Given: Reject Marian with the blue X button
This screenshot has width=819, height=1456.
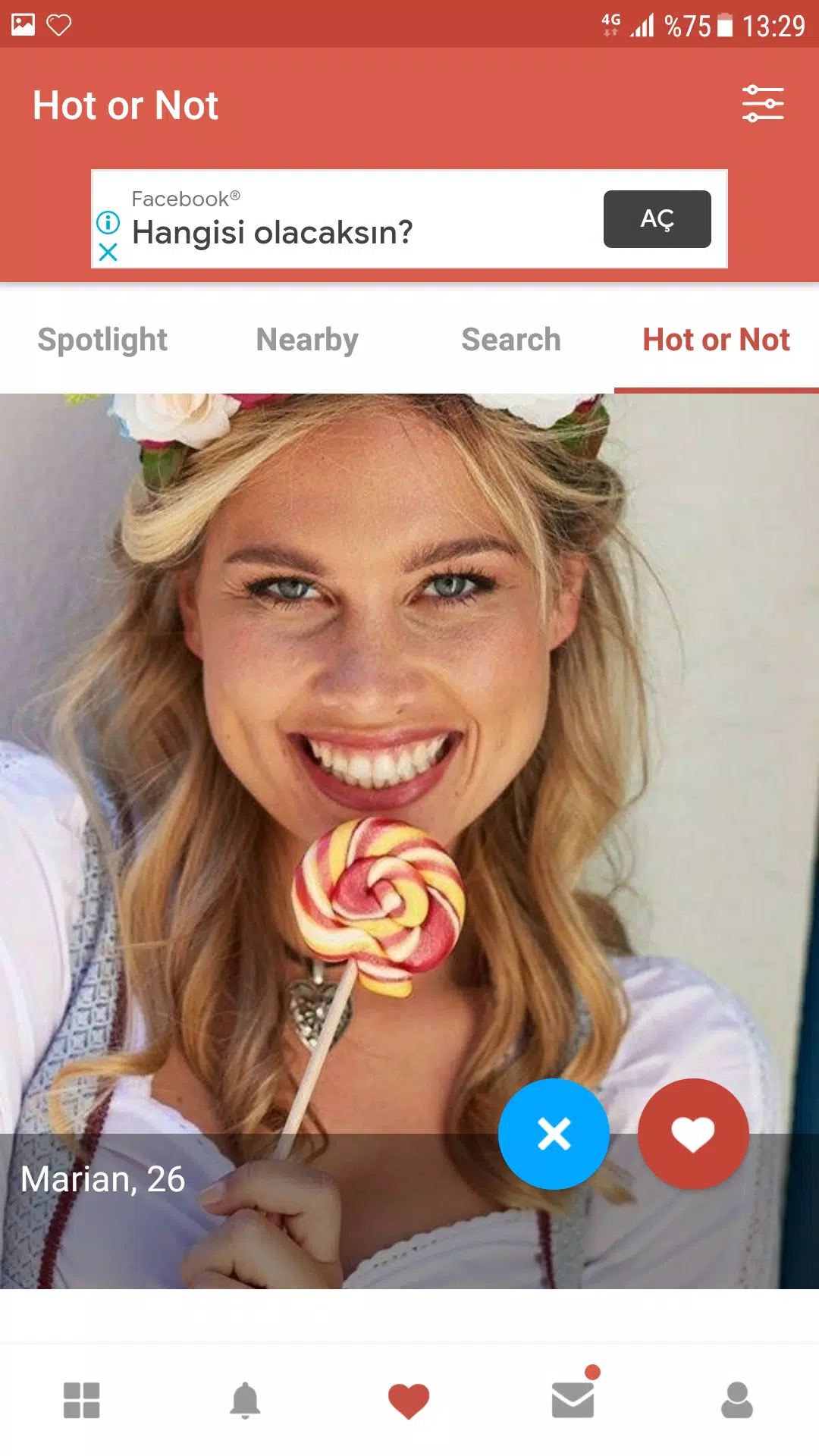Looking at the screenshot, I should click(554, 1134).
